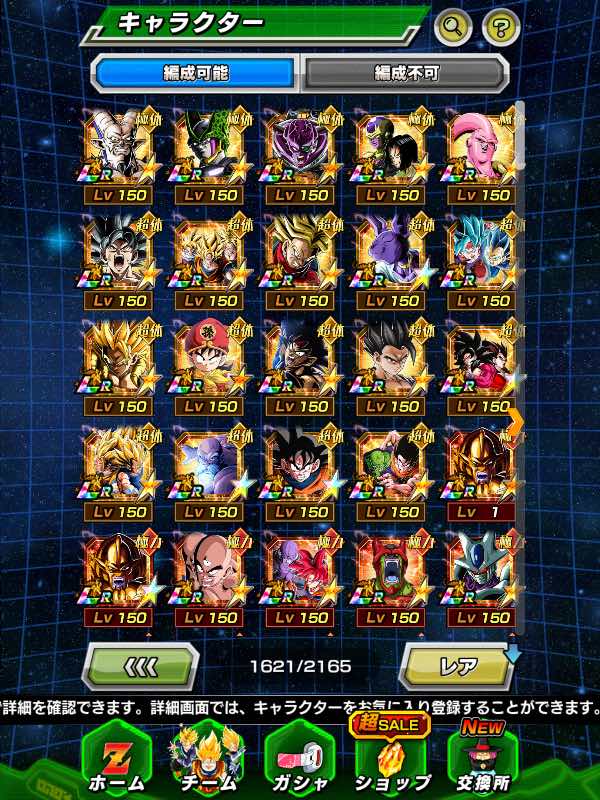Open the 交換所 marked New

pos(482,758)
